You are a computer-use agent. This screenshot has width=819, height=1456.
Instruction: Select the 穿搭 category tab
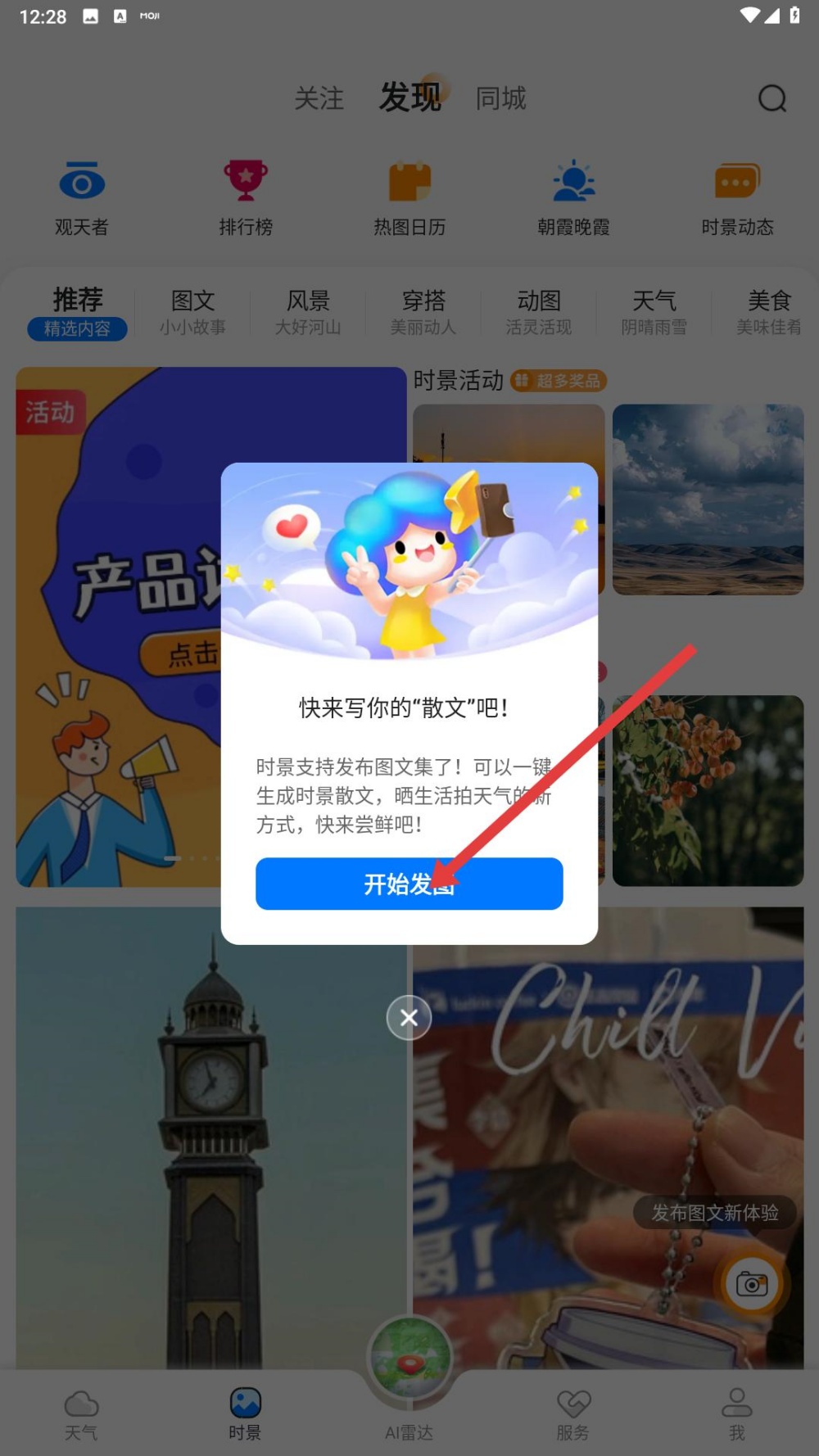tap(423, 312)
